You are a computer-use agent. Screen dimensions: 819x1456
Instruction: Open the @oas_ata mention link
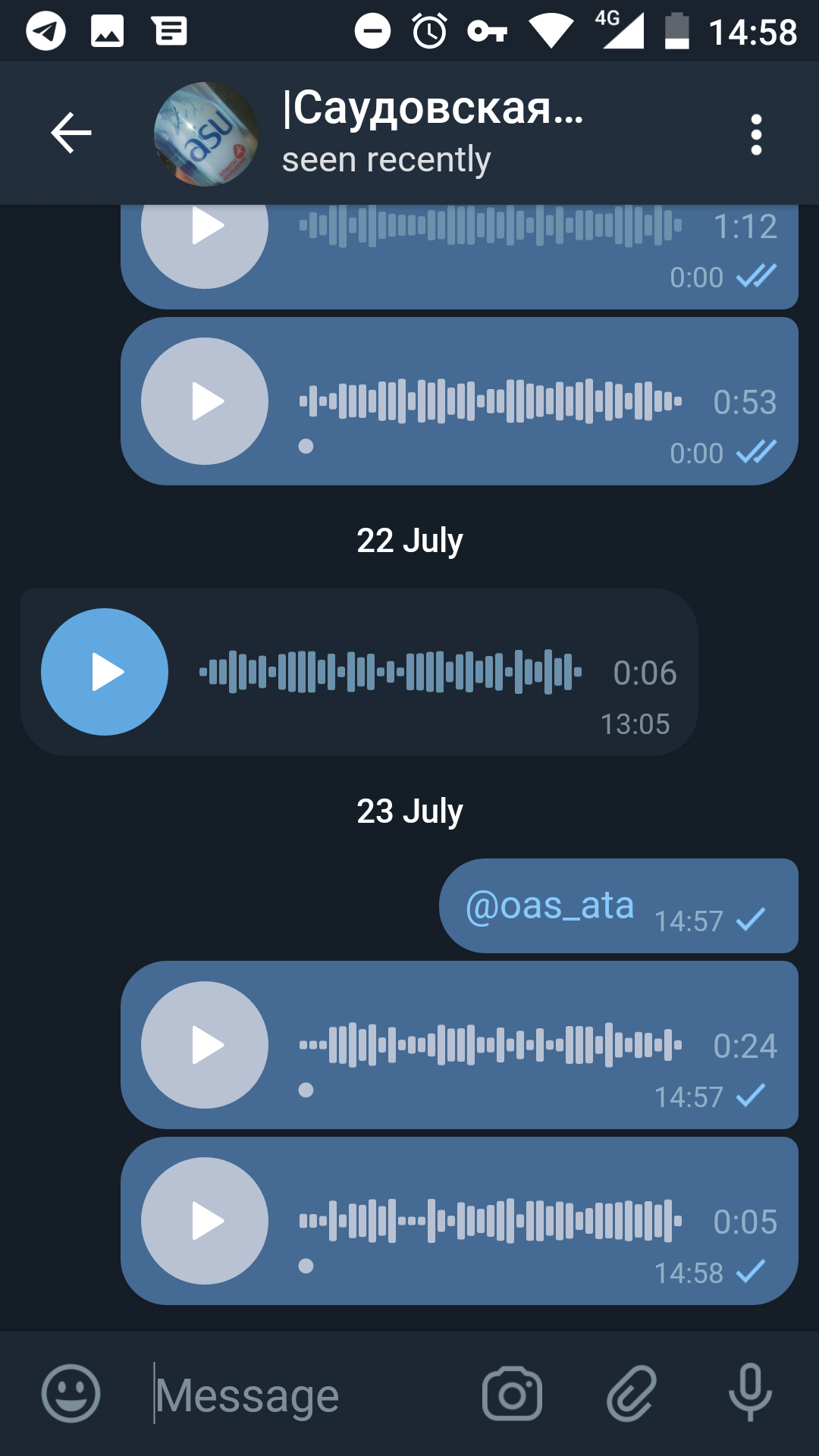click(550, 905)
